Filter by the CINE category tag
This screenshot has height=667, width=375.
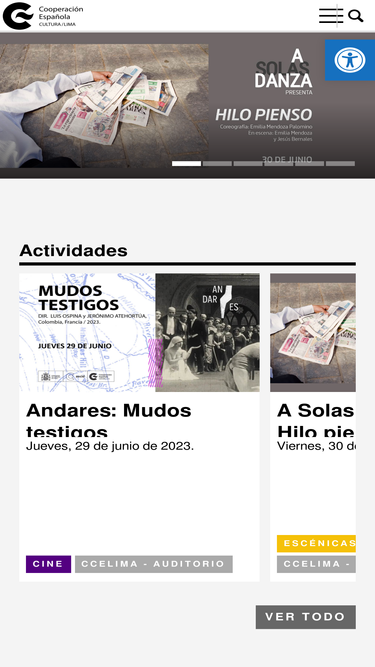[x=48, y=564]
